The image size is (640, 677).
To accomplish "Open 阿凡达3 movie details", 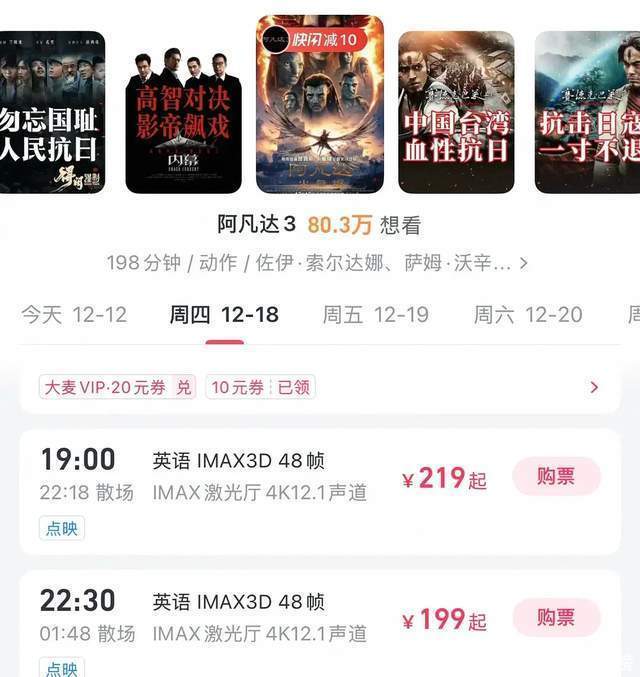I will (318, 262).
